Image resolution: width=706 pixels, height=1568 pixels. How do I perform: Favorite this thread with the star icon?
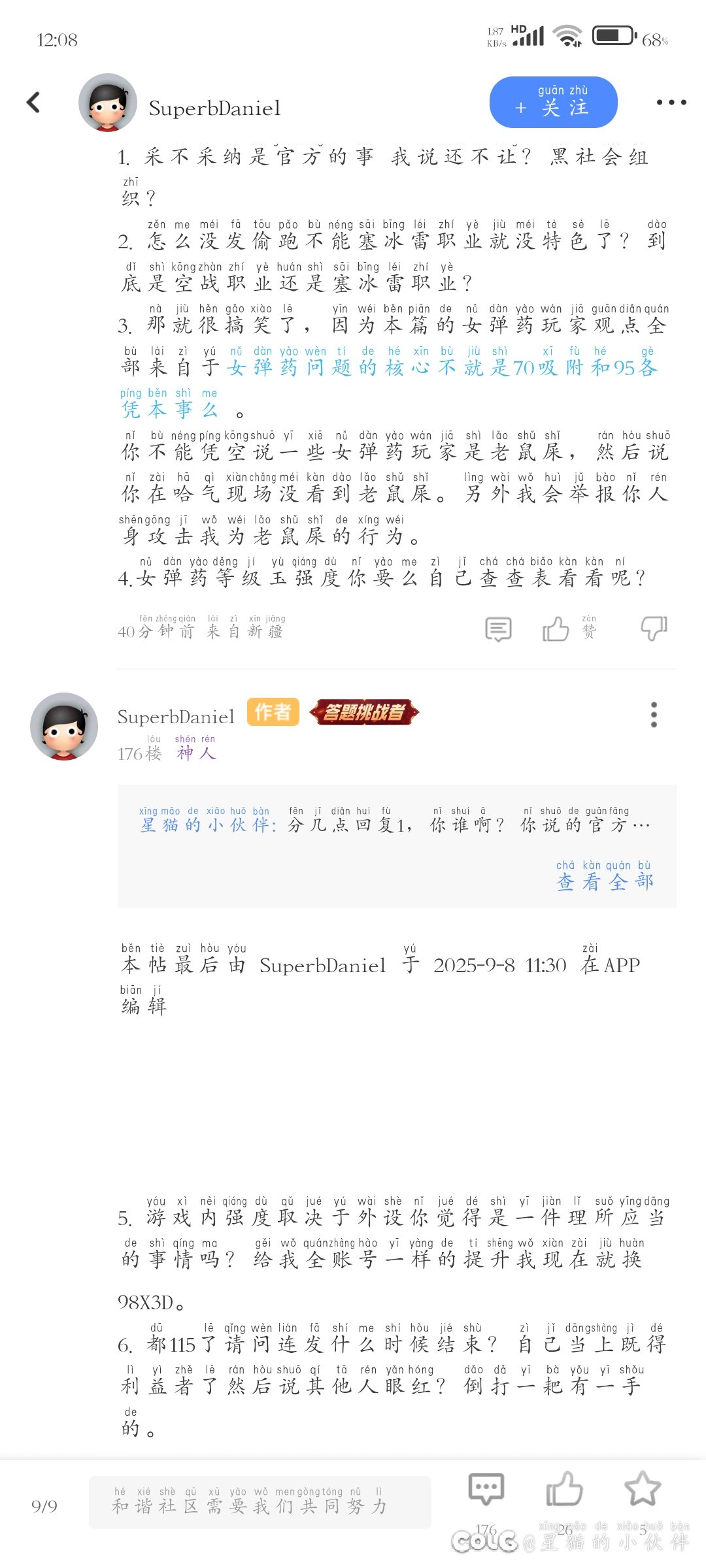point(643,1490)
